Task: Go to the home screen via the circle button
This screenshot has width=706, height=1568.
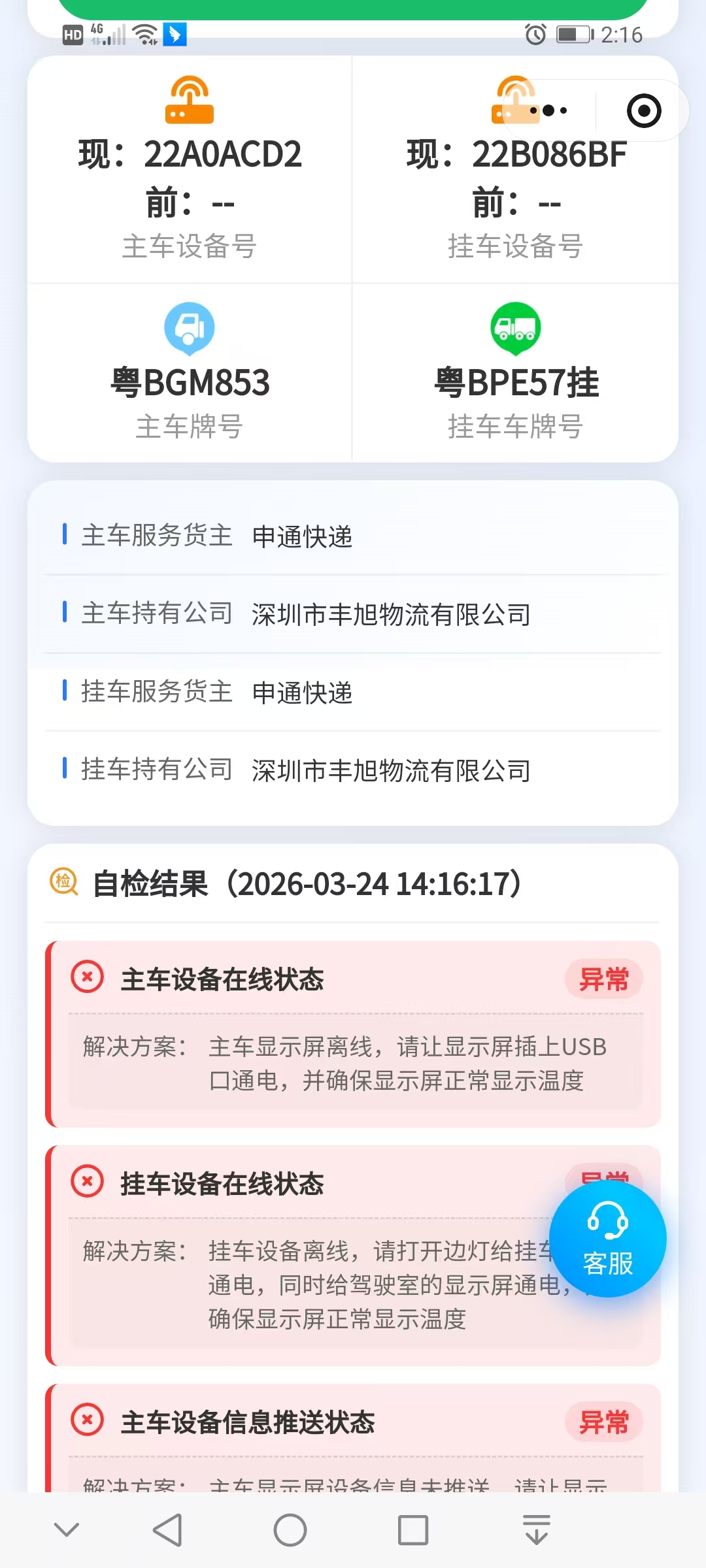Action: tap(290, 1530)
